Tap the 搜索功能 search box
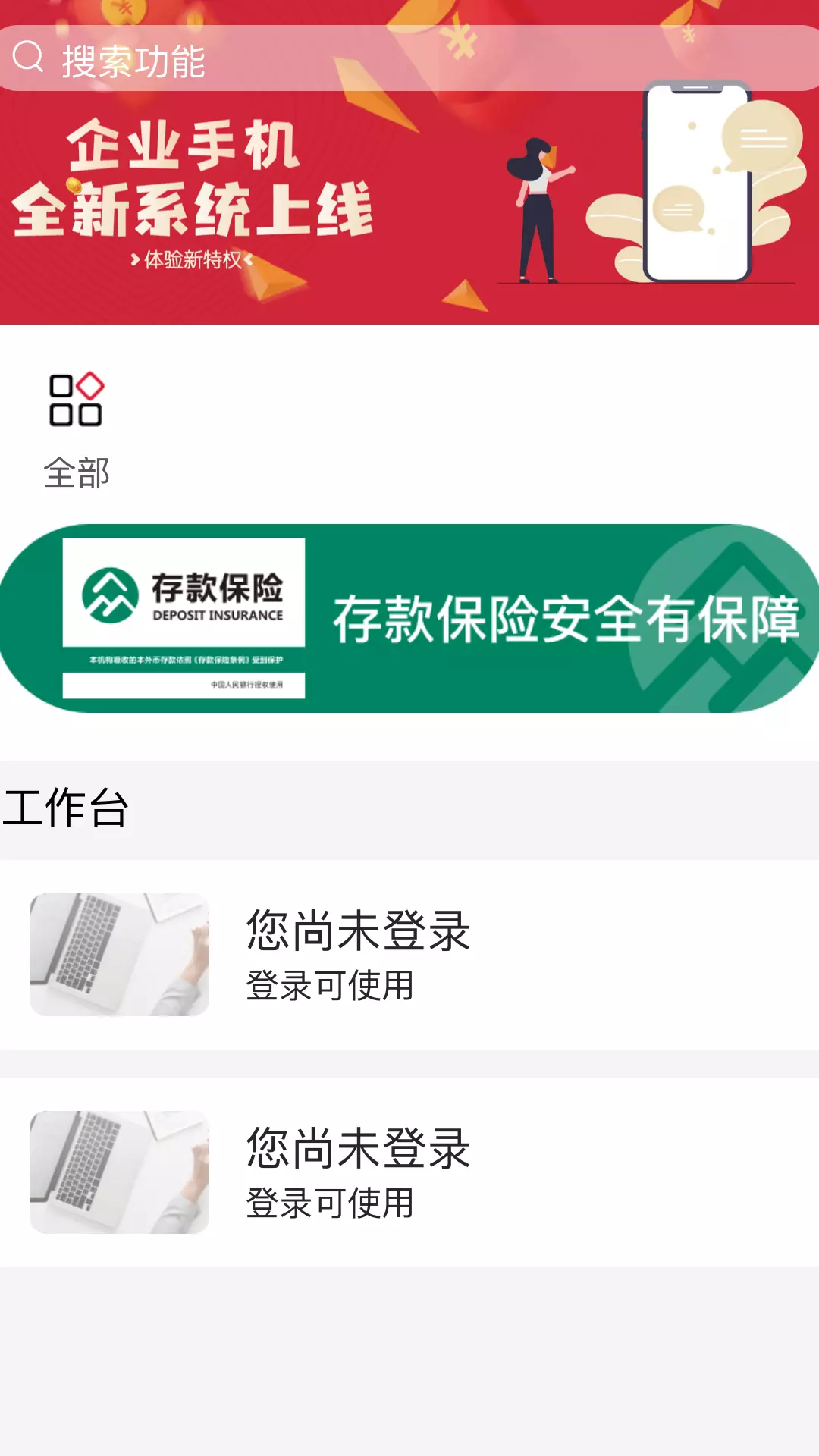Viewport: 819px width, 1456px height. click(409, 58)
